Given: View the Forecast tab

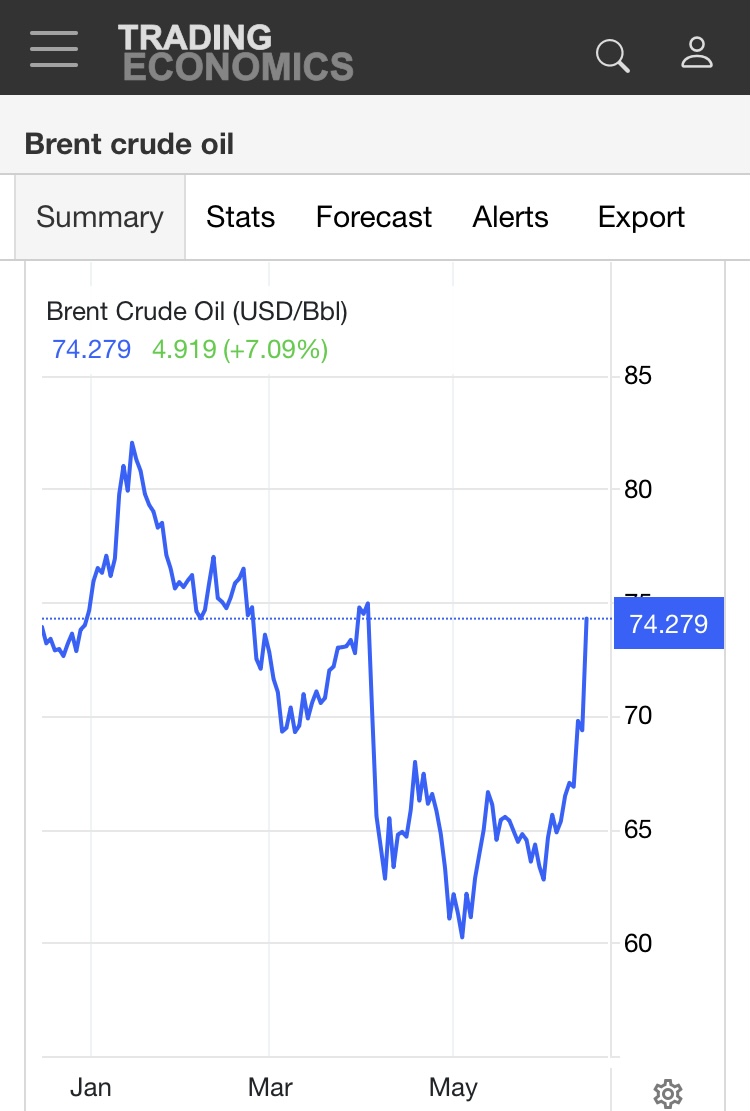Looking at the screenshot, I should coord(374,217).
